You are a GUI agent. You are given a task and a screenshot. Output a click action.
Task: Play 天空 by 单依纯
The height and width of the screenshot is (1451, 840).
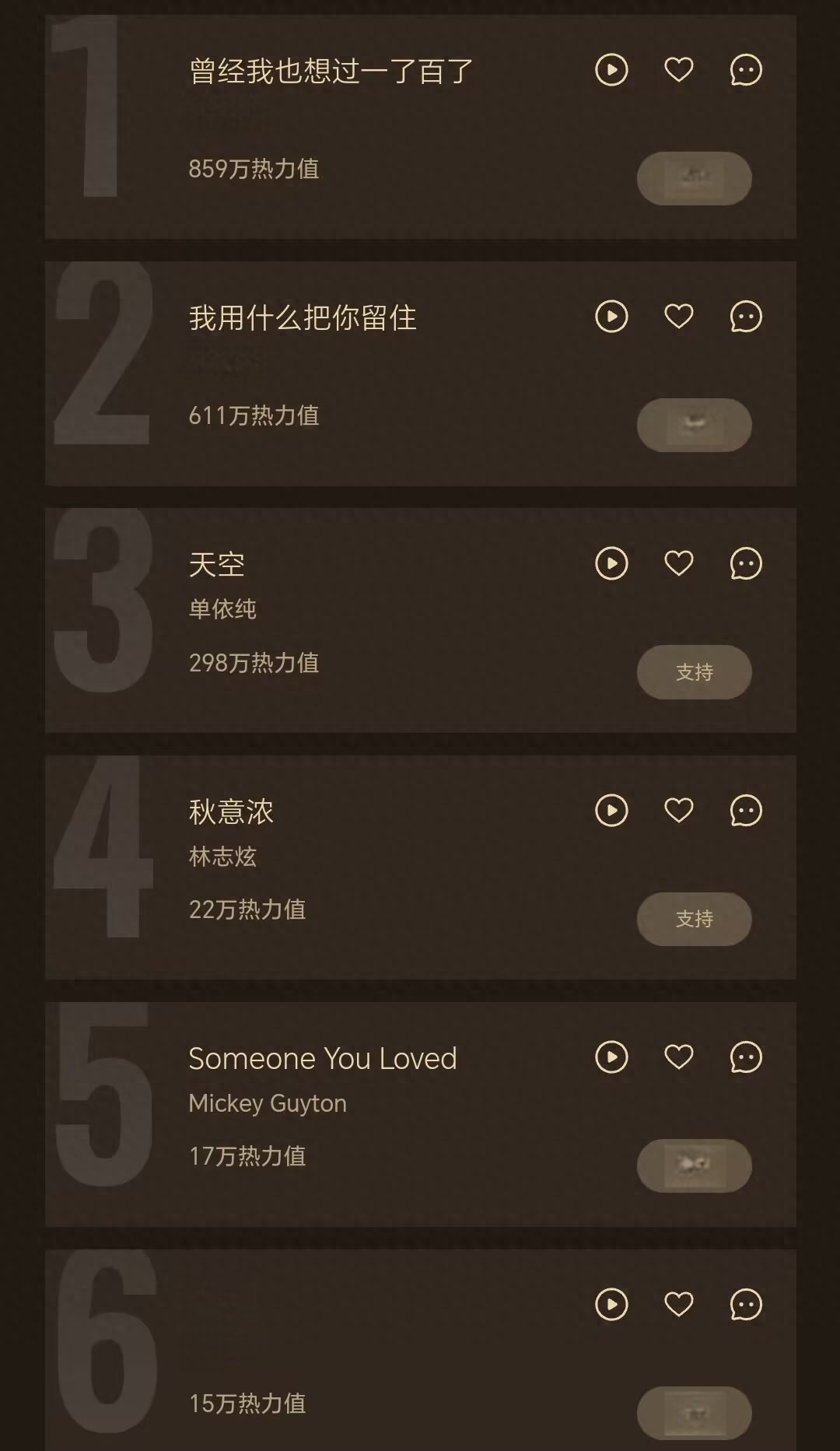click(611, 563)
